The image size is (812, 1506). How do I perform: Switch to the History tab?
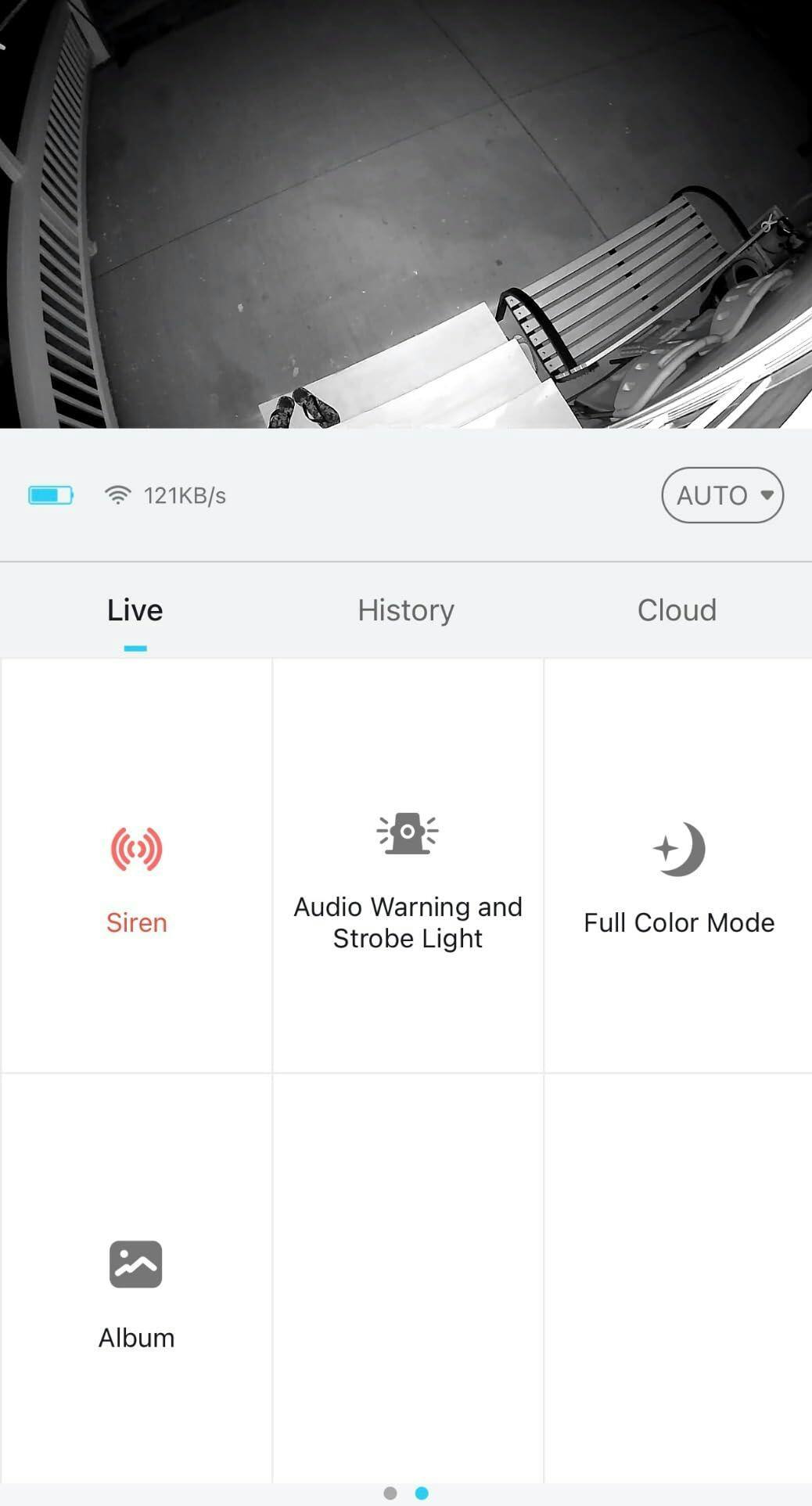pyautogui.click(x=405, y=610)
